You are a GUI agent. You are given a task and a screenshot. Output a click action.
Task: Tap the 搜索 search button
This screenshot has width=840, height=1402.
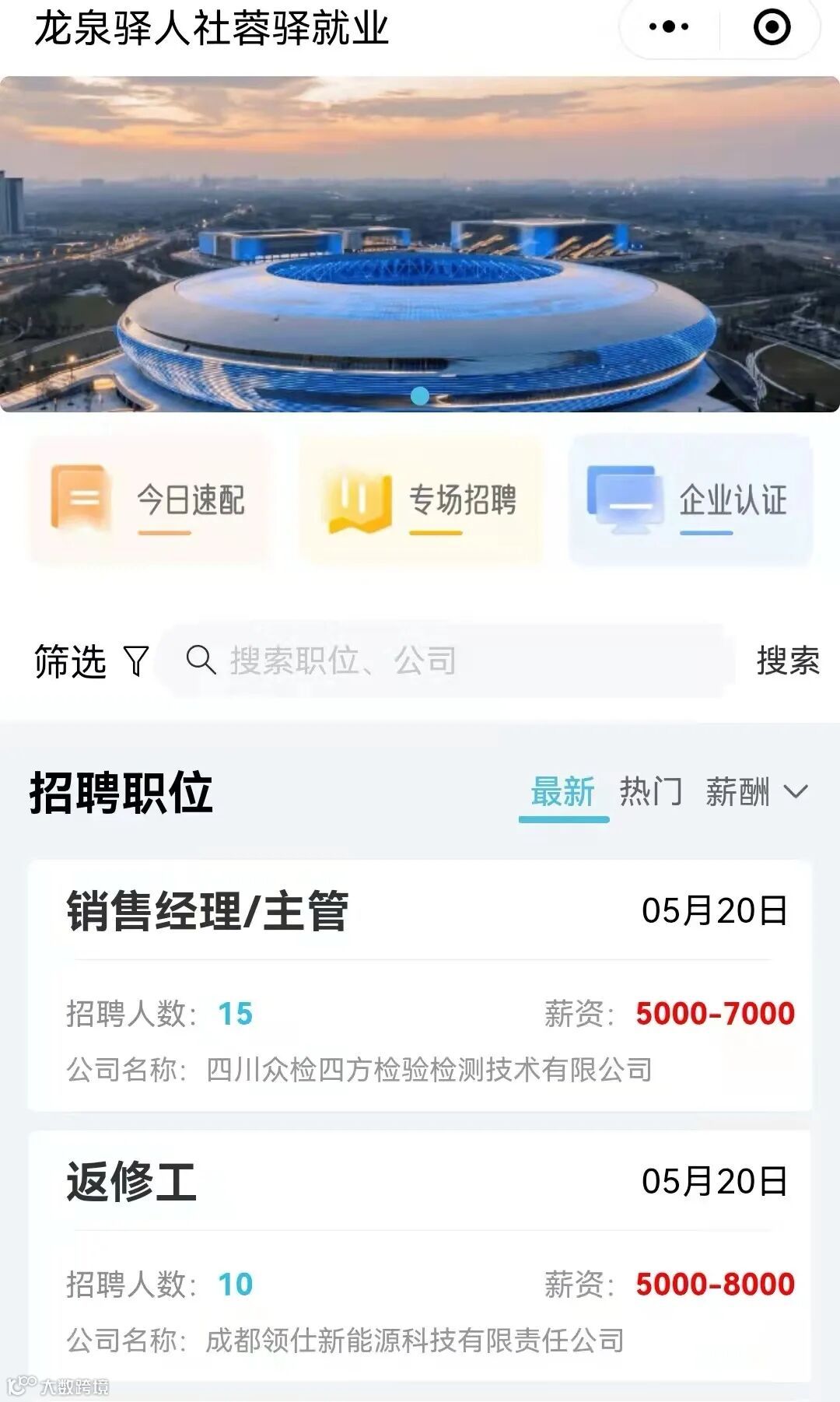pyautogui.click(x=787, y=661)
